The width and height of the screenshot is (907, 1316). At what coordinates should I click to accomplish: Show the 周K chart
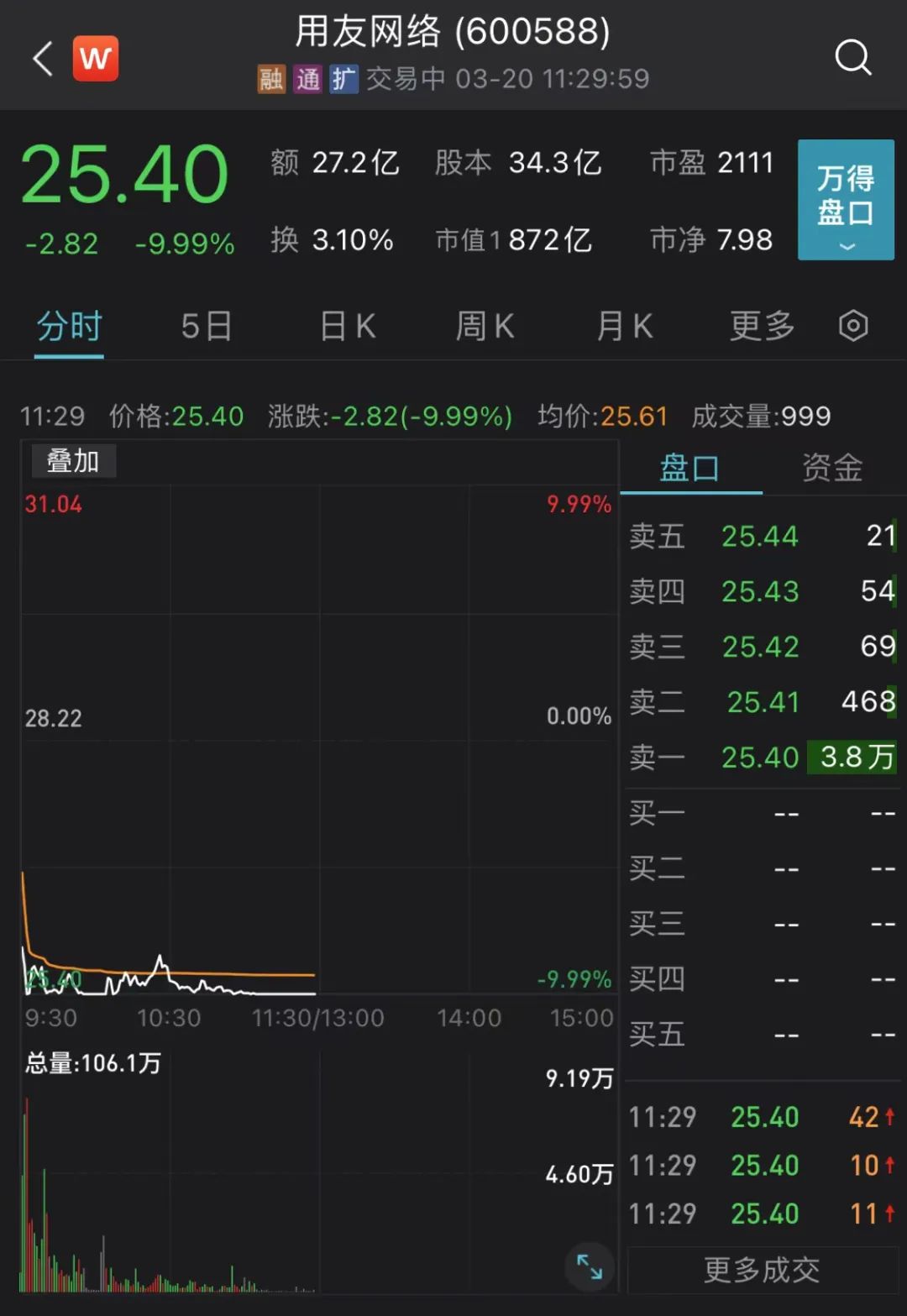click(485, 326)
